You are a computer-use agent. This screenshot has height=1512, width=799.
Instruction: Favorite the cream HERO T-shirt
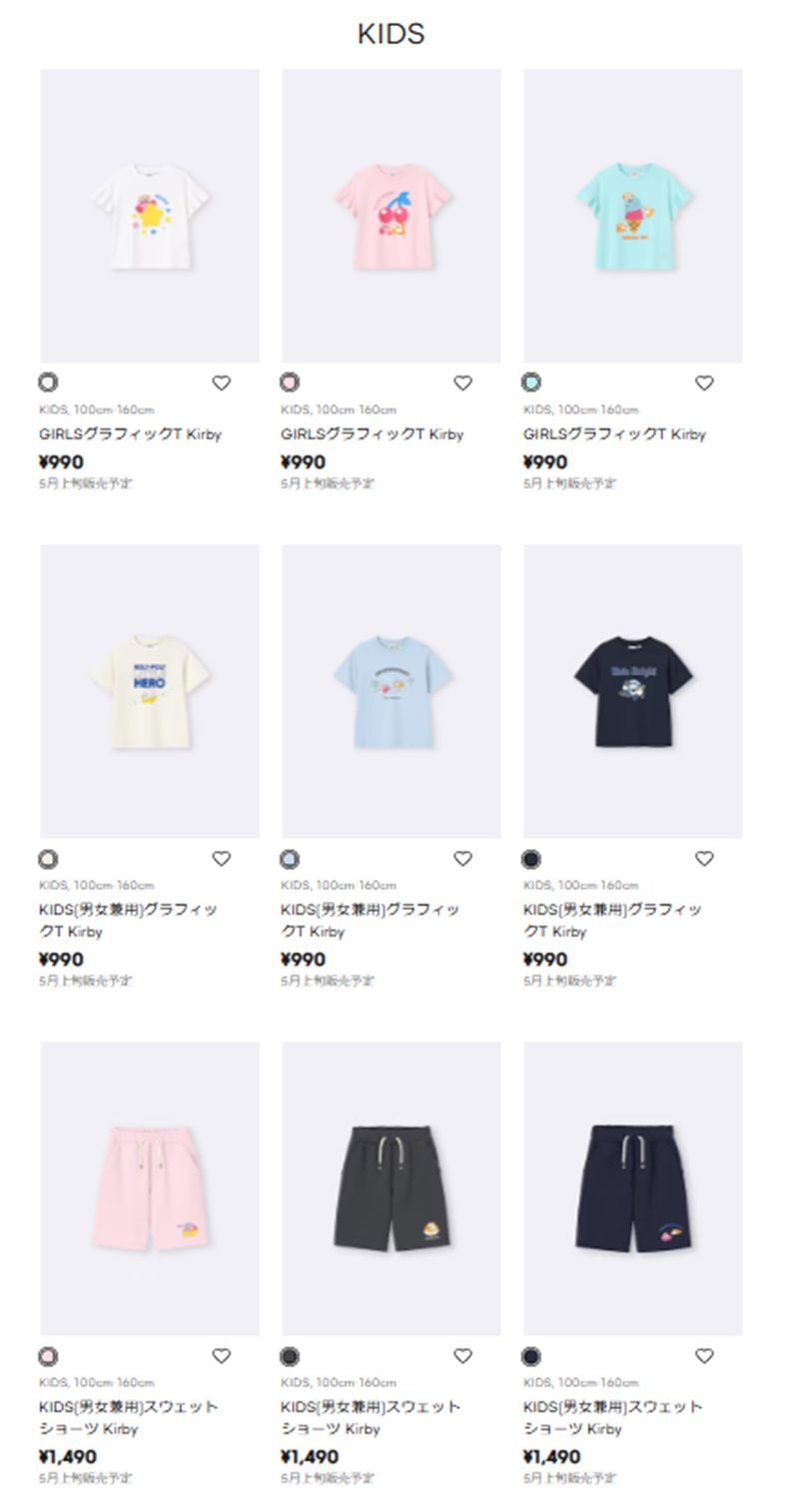(x=222, y=858)
